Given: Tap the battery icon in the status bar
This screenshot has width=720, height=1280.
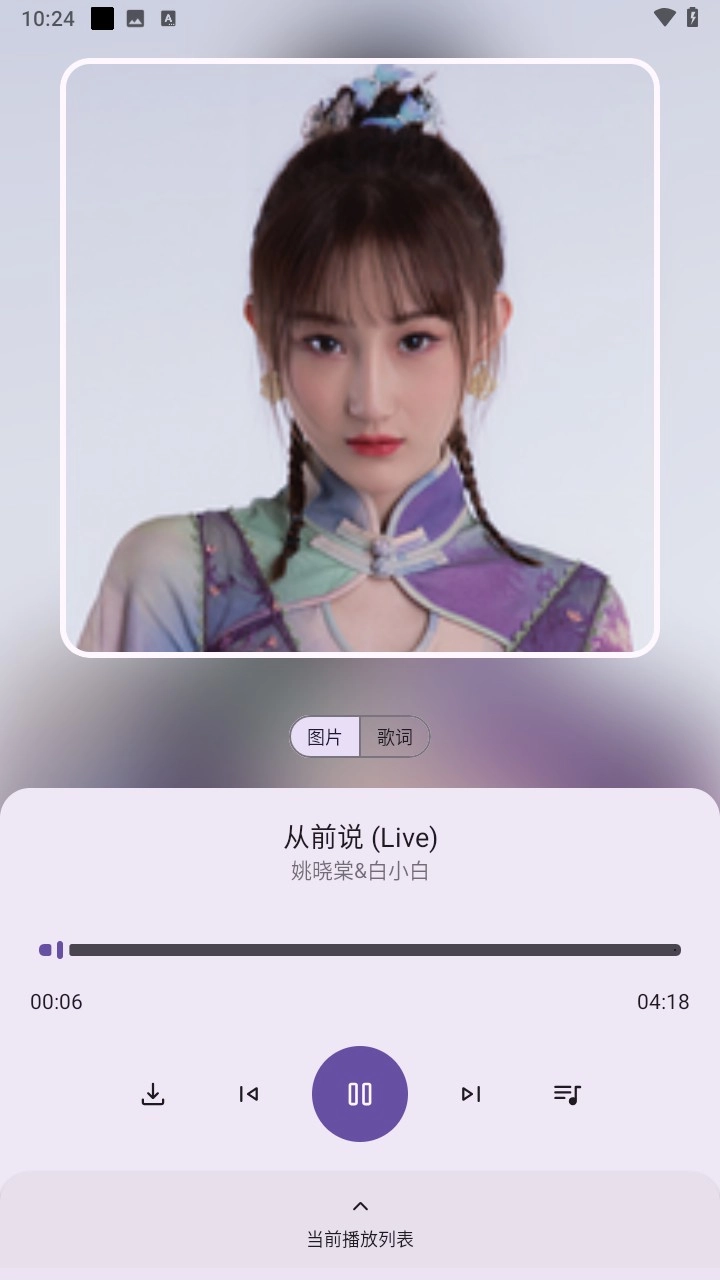Looking at the screenshot, I should 692,17.
